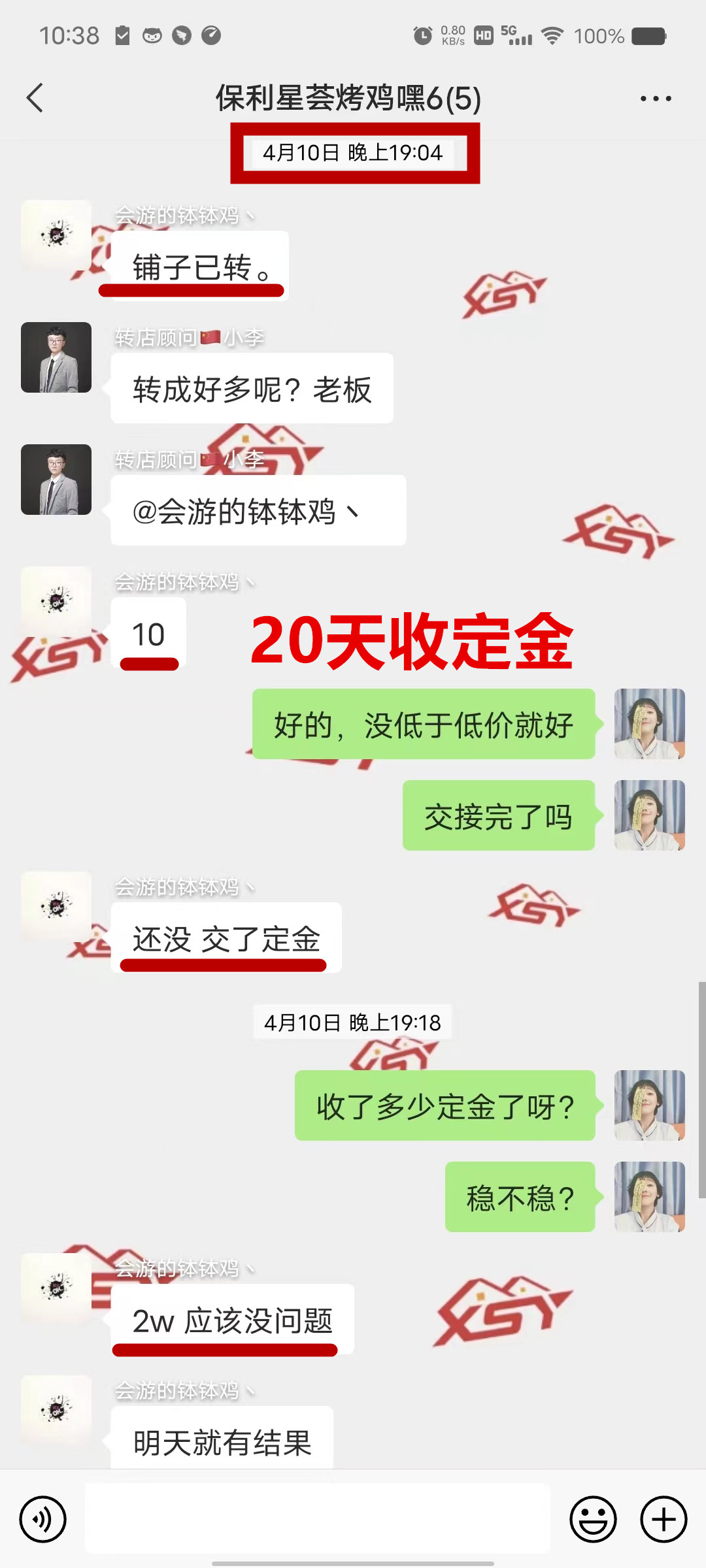Open own avatar beside 交接完了吗

point(649,815)
